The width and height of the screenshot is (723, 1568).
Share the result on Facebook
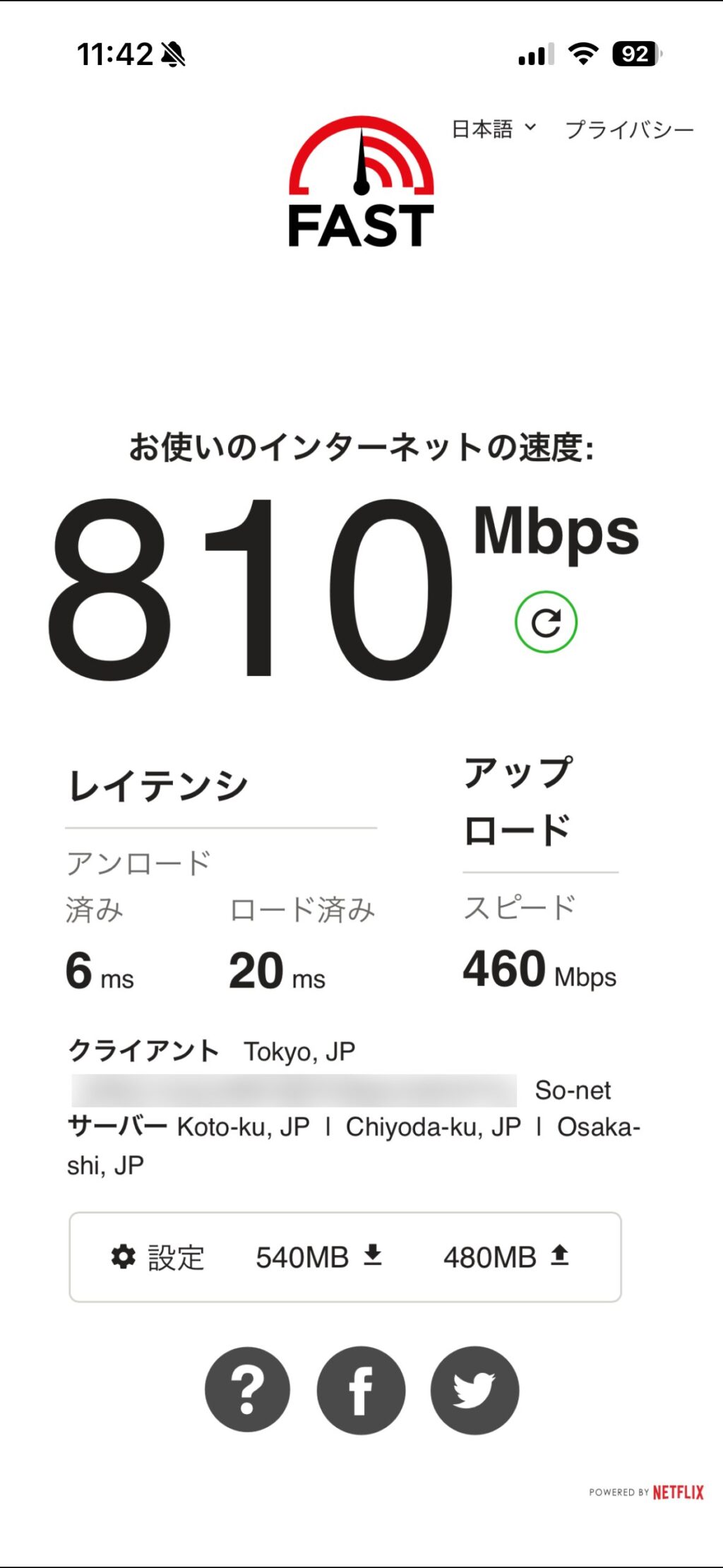[361, 1389]
